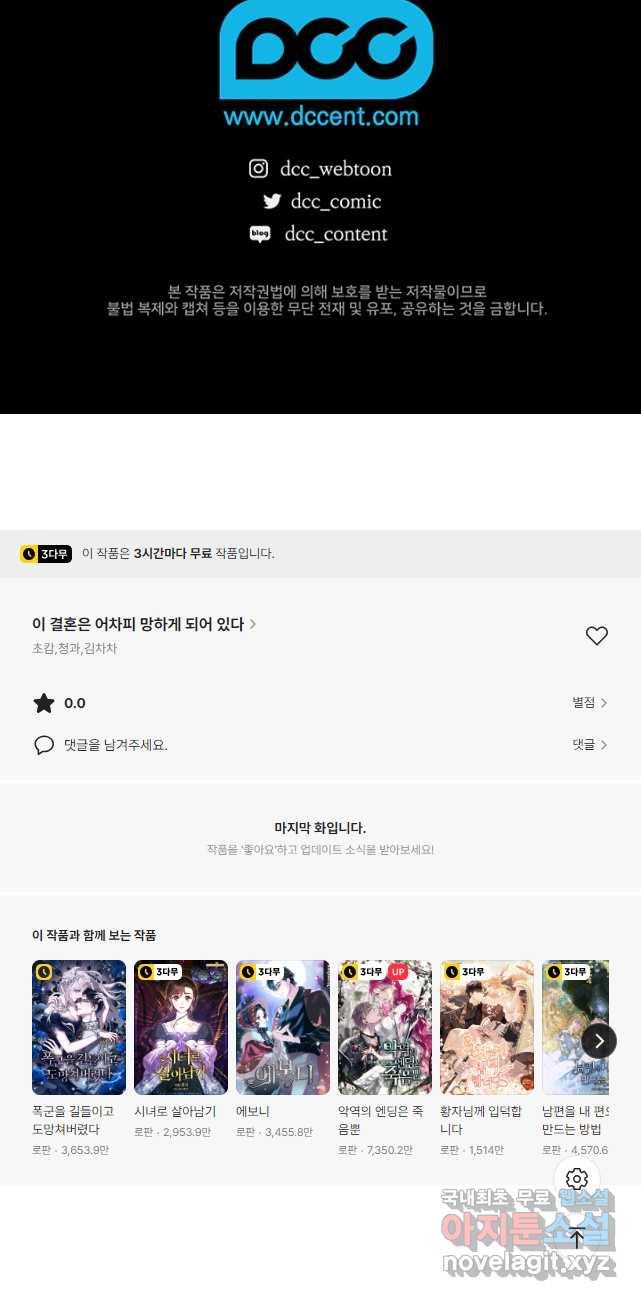Open the 별점 star rating page
Screen dimensions: 641x1301
[x=589, y=703]
